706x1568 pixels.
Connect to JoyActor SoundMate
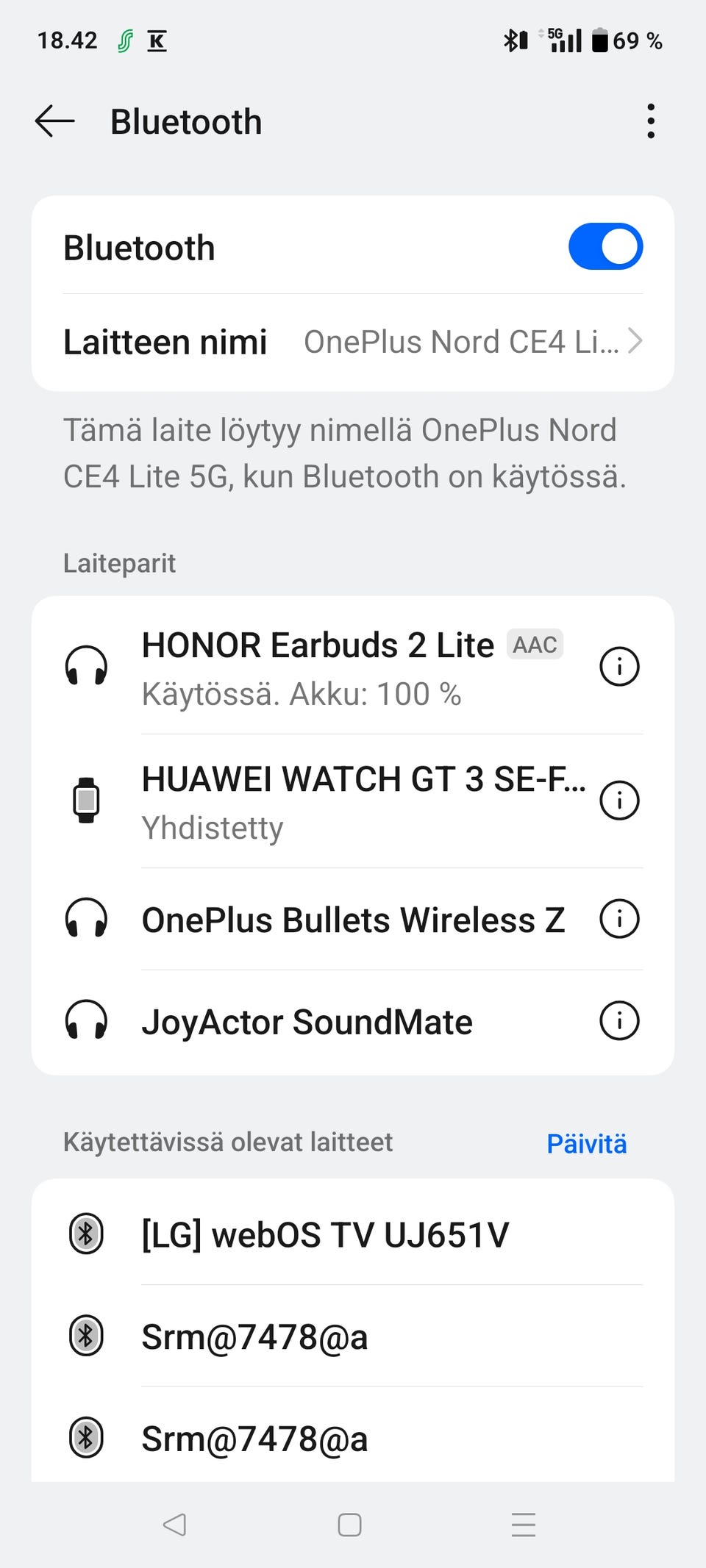[307, 1022]
